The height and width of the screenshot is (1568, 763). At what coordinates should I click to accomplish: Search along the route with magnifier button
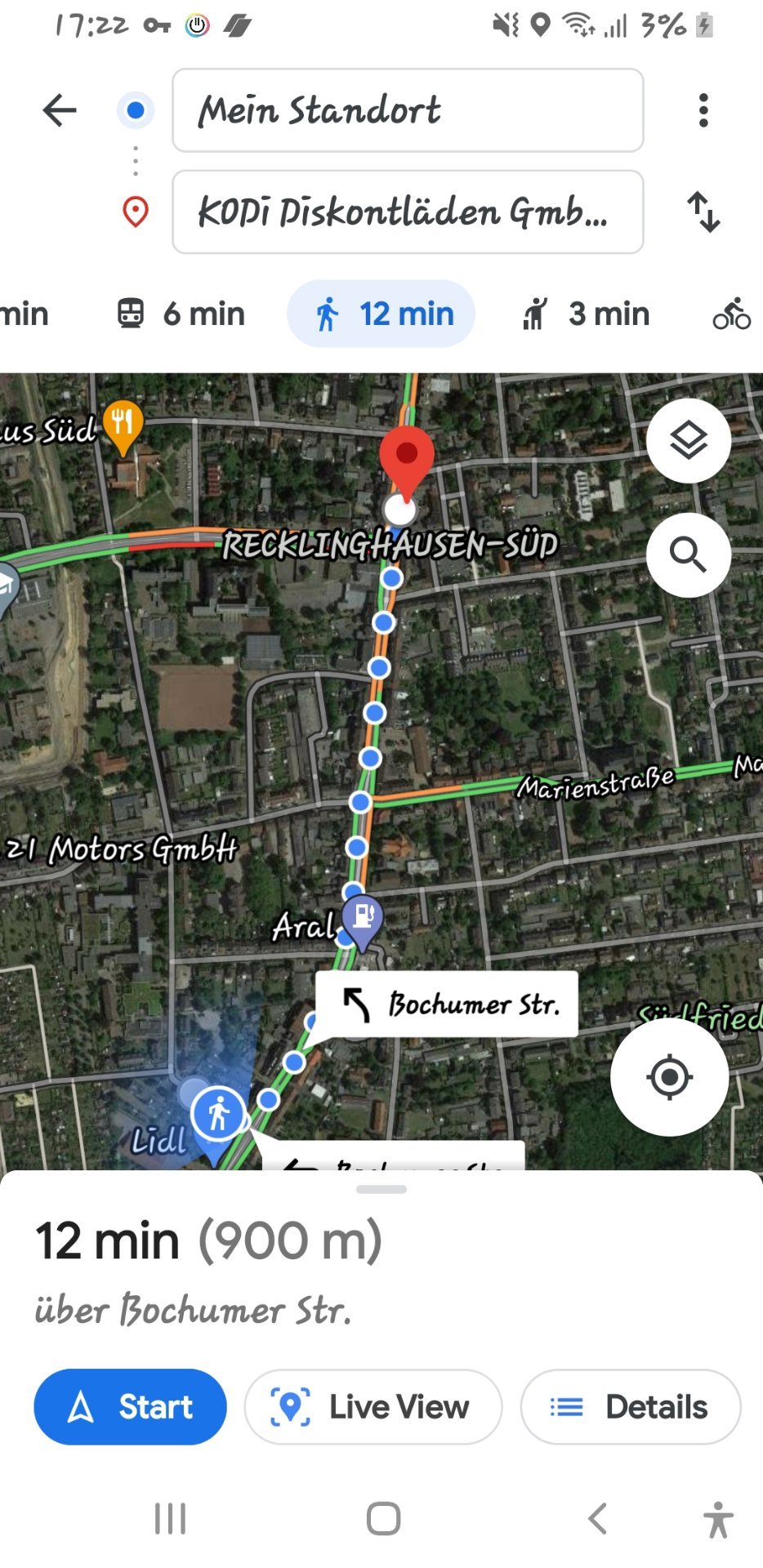point(689,555)
